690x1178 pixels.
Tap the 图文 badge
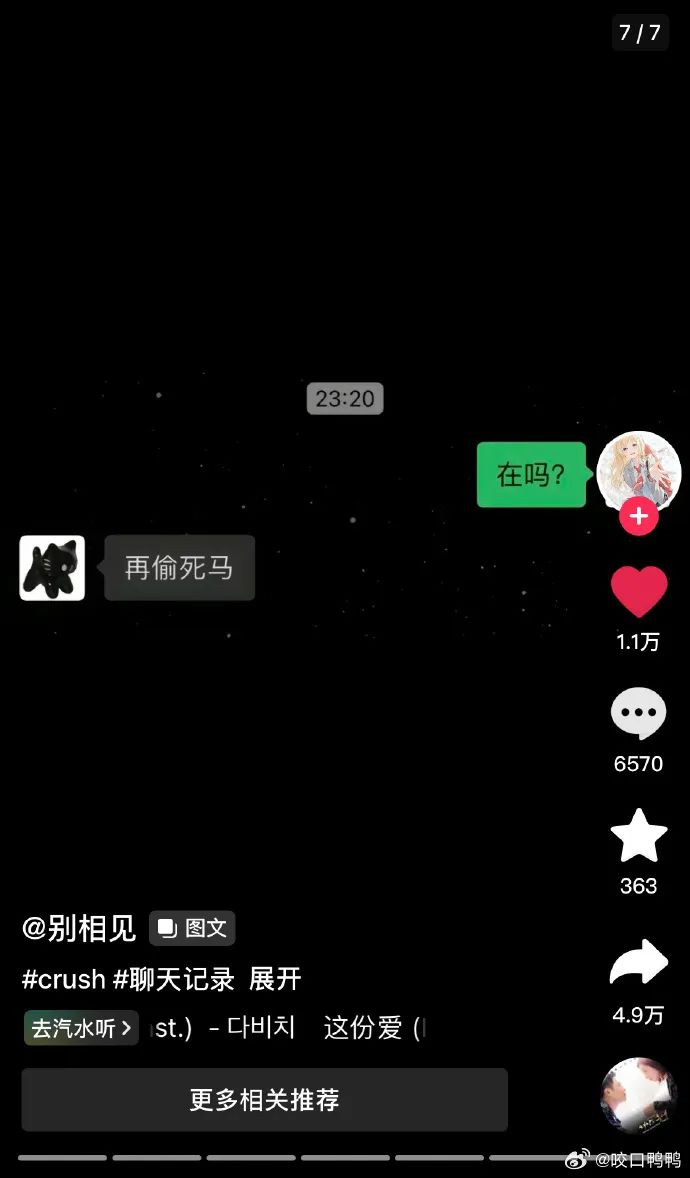(192, 928)
